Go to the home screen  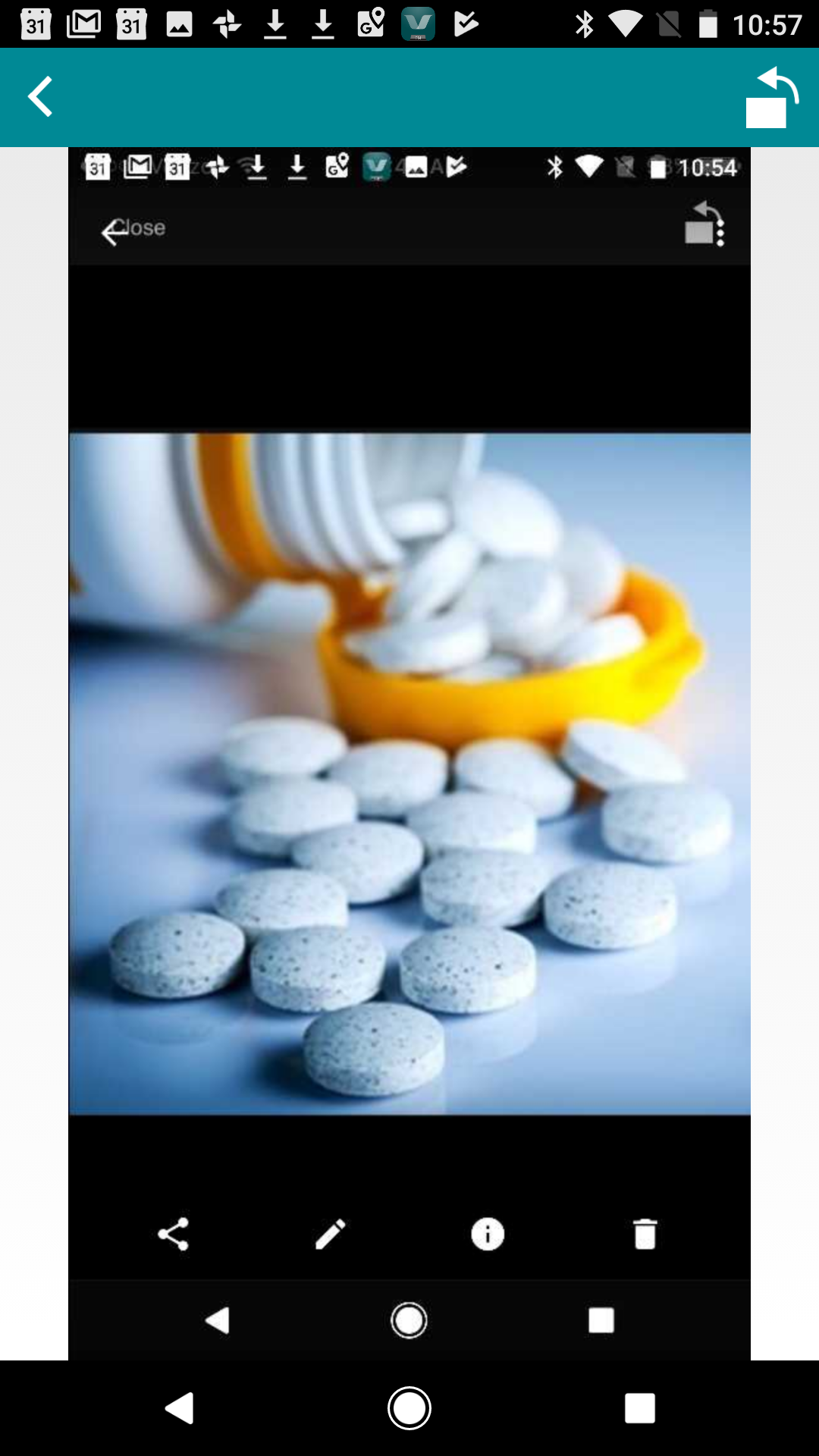click(x=409, y=1408)
